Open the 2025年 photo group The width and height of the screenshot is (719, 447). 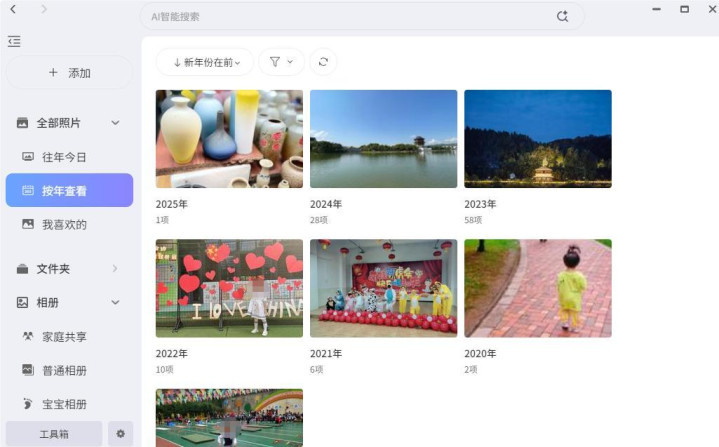coord(229,139)
